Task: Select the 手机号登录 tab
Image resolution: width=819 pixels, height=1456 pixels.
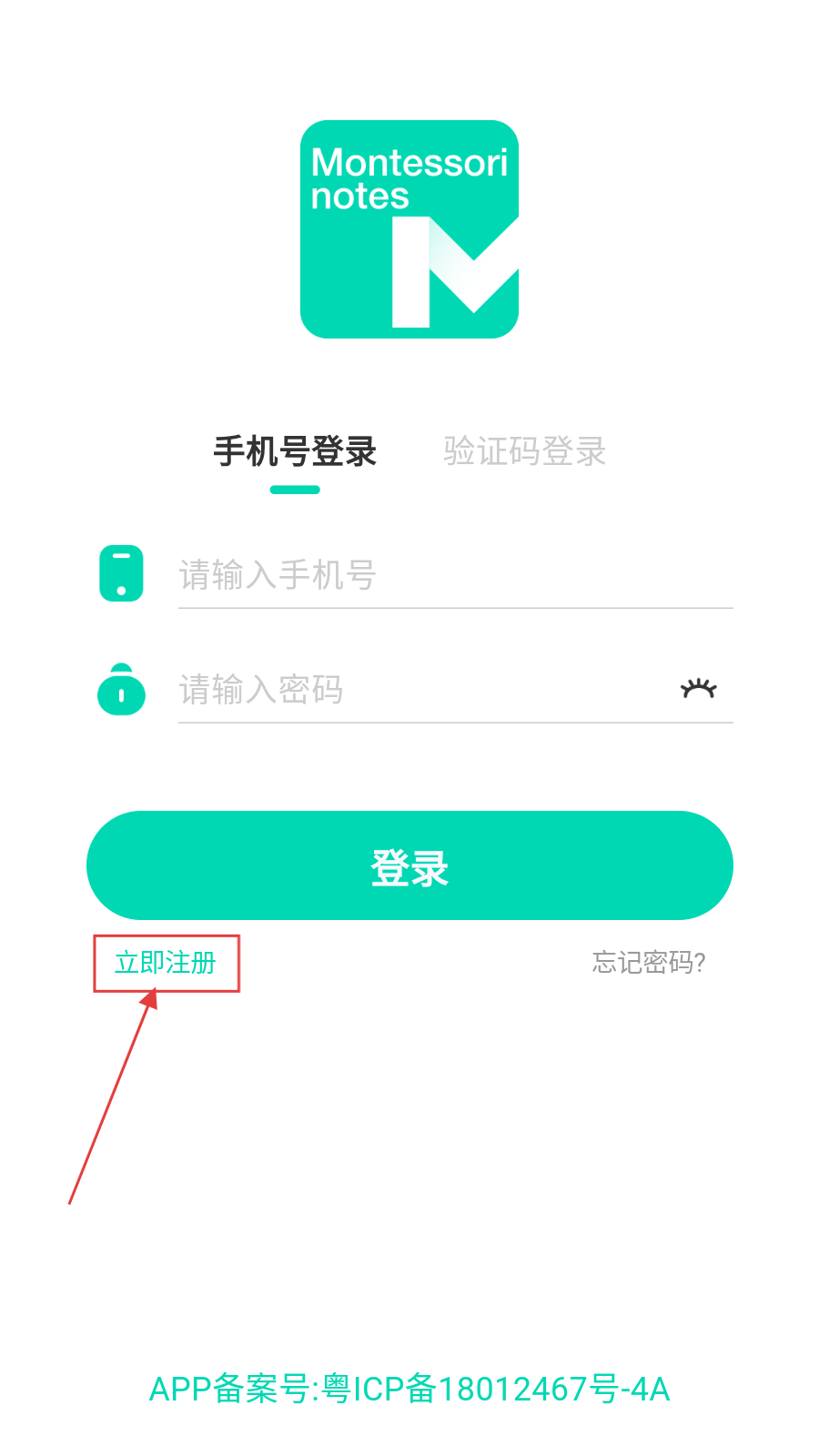Action: coord(295,451)
